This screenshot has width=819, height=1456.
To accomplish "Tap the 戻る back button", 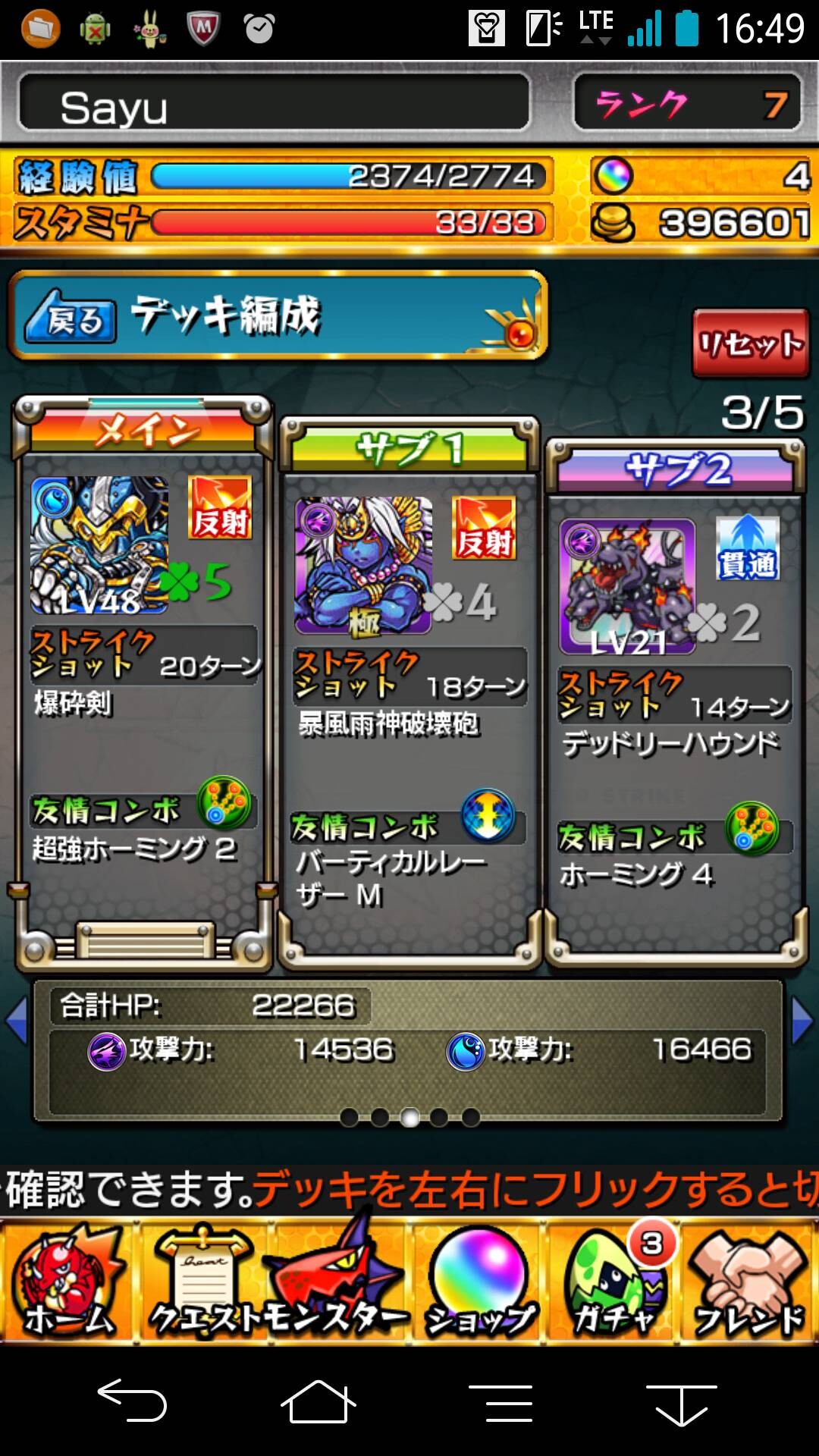I will click(71, 317).
